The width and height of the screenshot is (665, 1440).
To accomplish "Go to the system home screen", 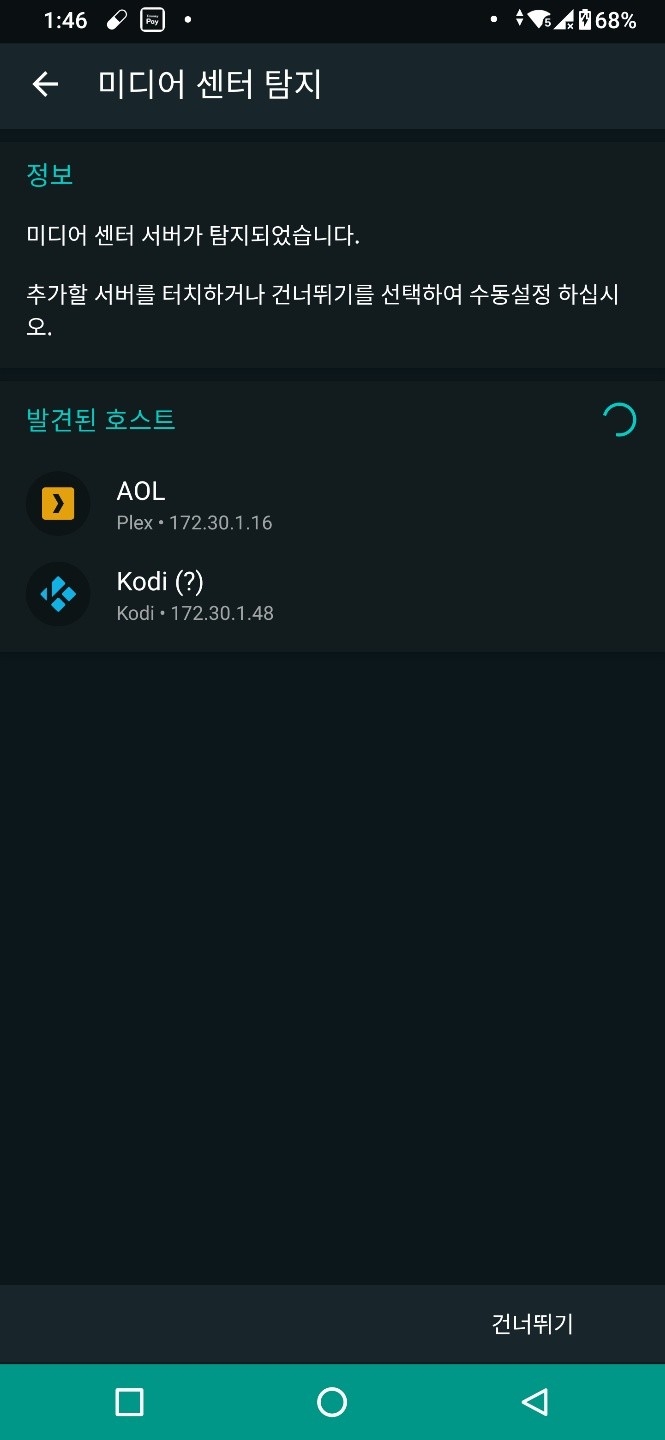I will pos(332,1401).
